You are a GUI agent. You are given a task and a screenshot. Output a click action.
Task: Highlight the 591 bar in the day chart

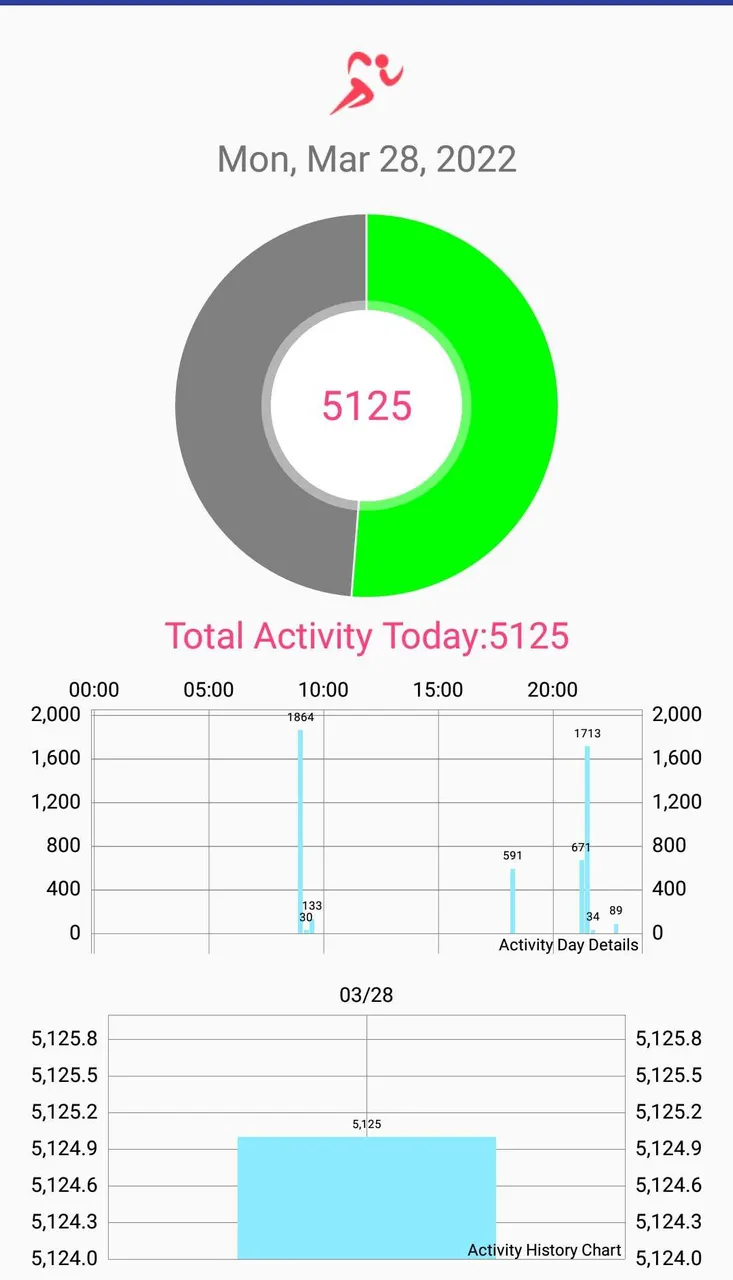tap(513, 901)
